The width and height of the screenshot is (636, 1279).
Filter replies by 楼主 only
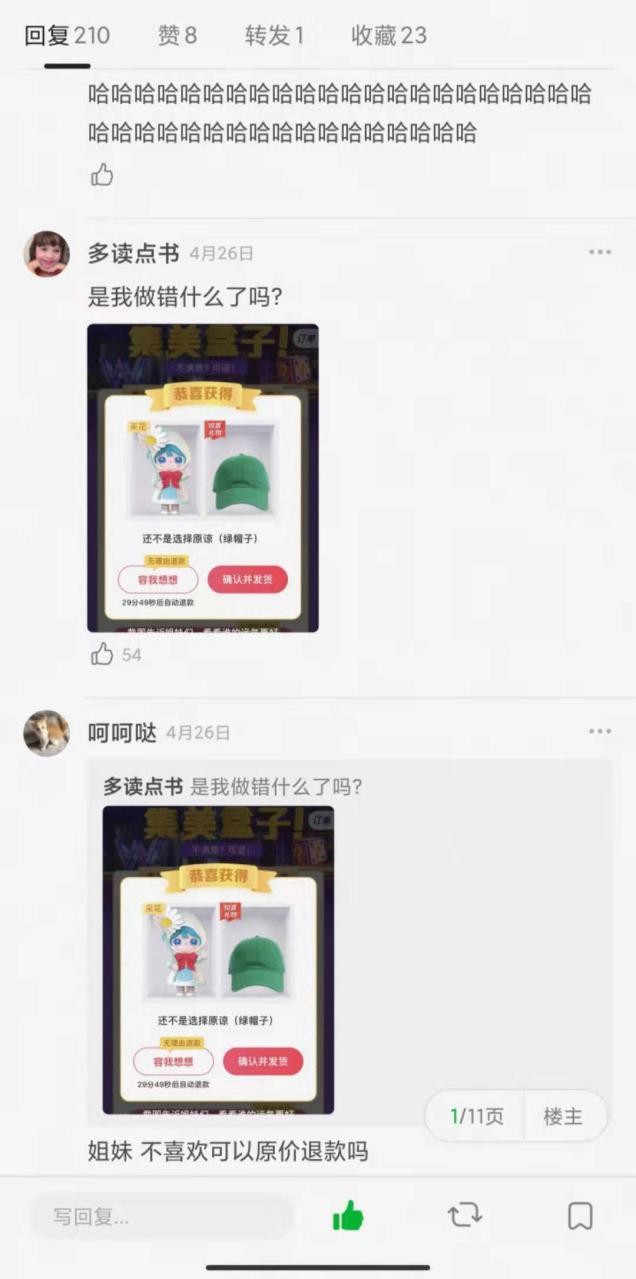pyautogui.click(x=563, y=1116)
